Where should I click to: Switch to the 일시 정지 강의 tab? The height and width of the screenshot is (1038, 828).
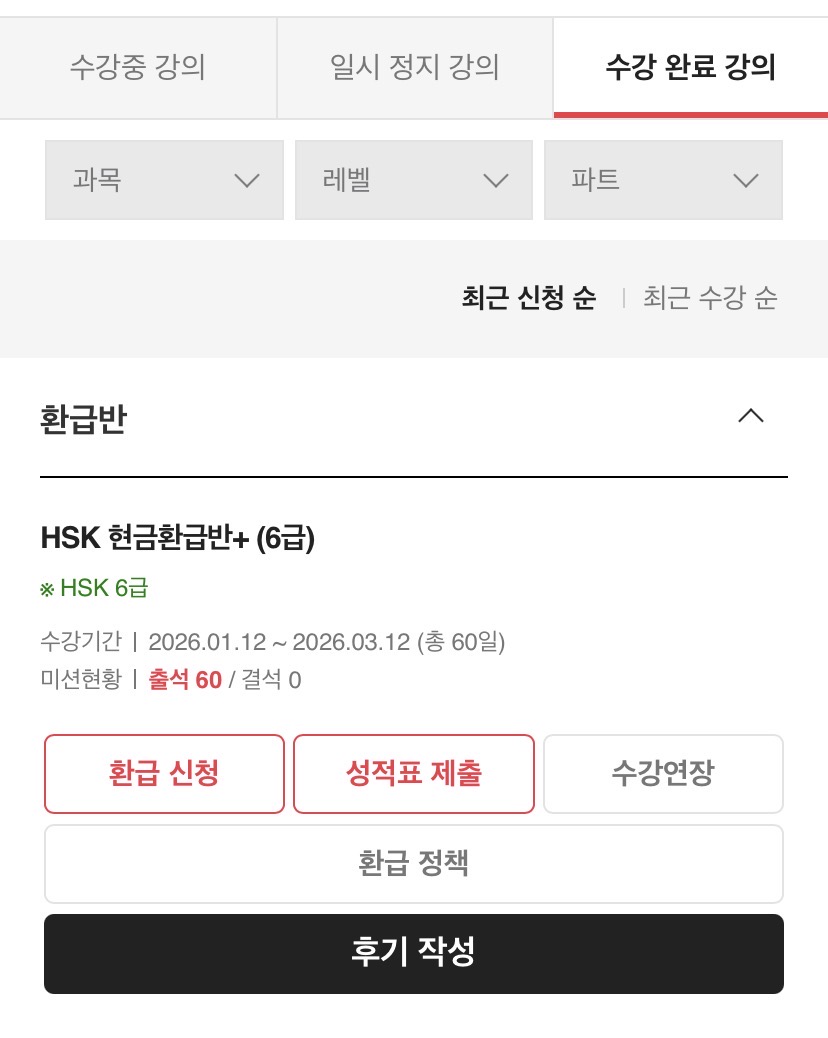(x=414, y=68)
